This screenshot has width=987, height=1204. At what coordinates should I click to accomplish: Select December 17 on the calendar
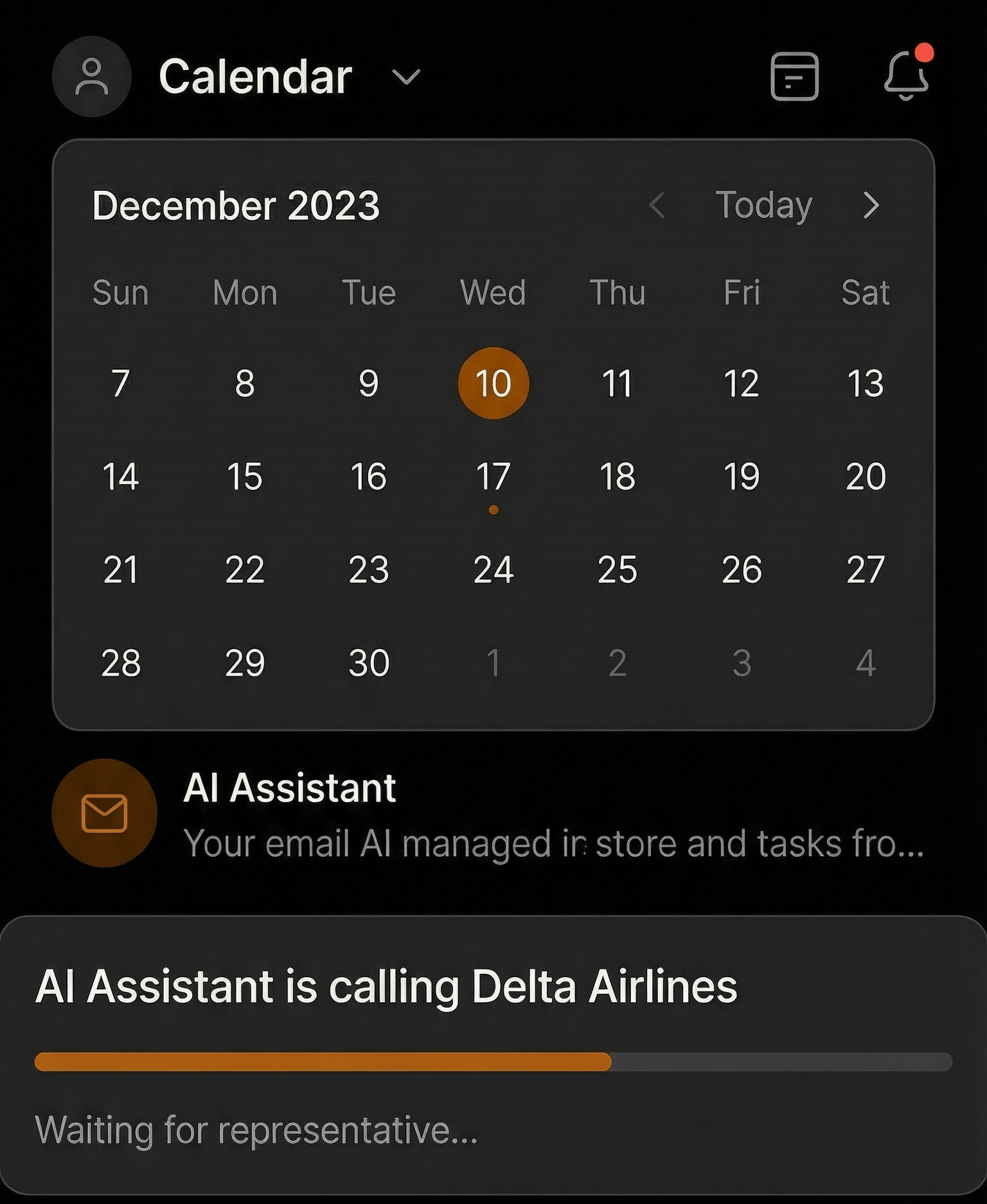(493, 476)
